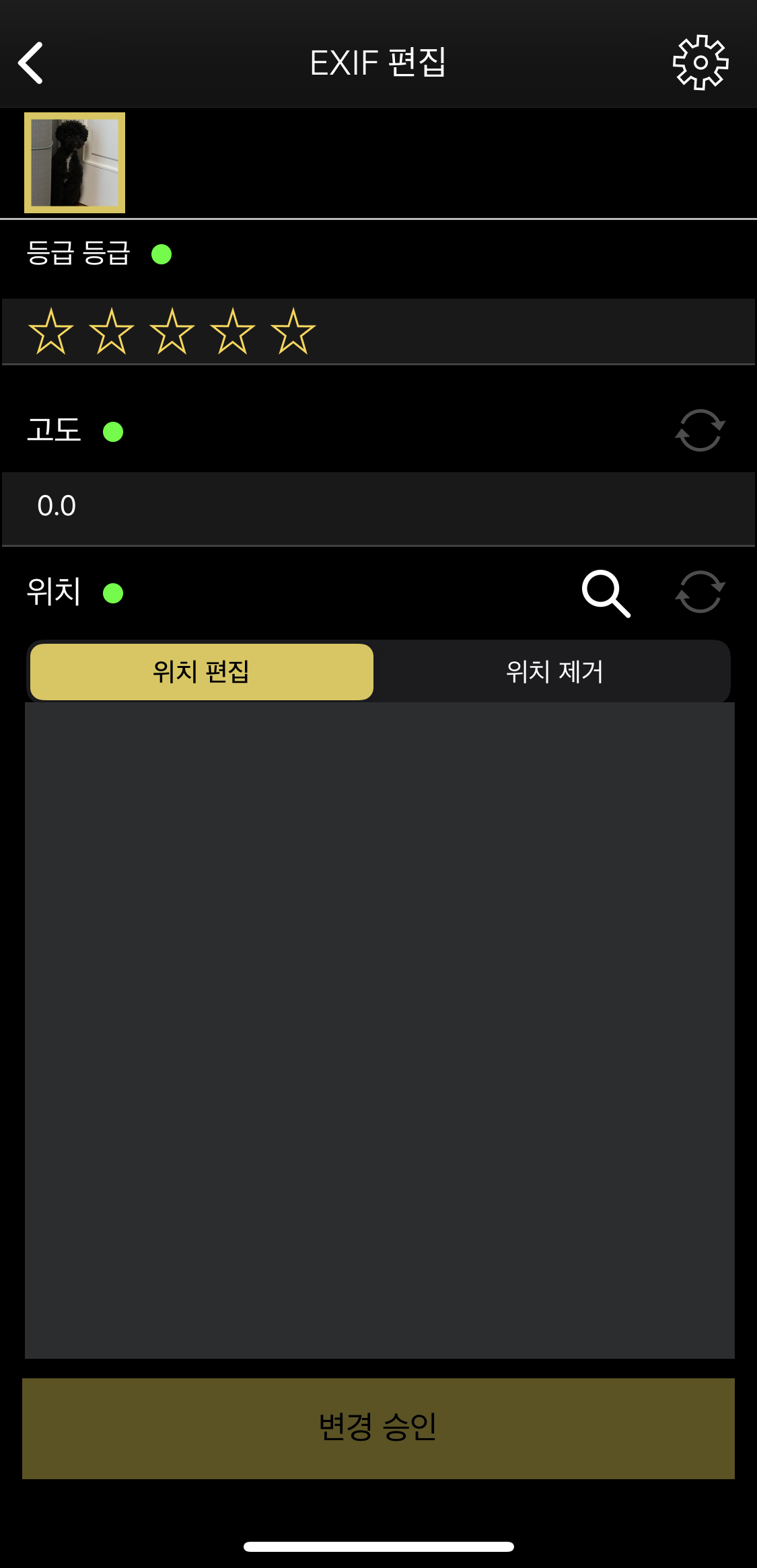Switch to the 위치 제거 tab

click(555, 671)
